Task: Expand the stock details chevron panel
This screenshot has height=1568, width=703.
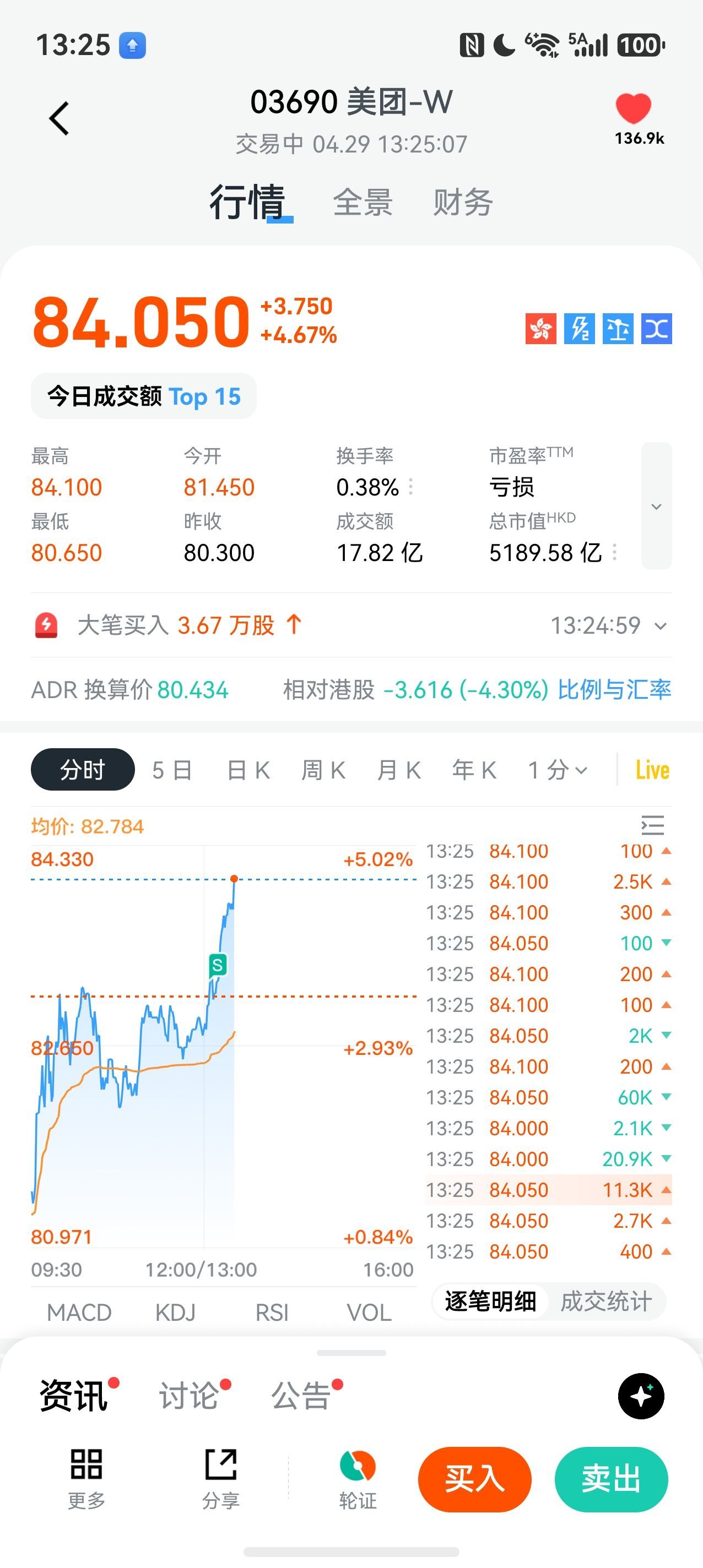Action: [656, 507]
